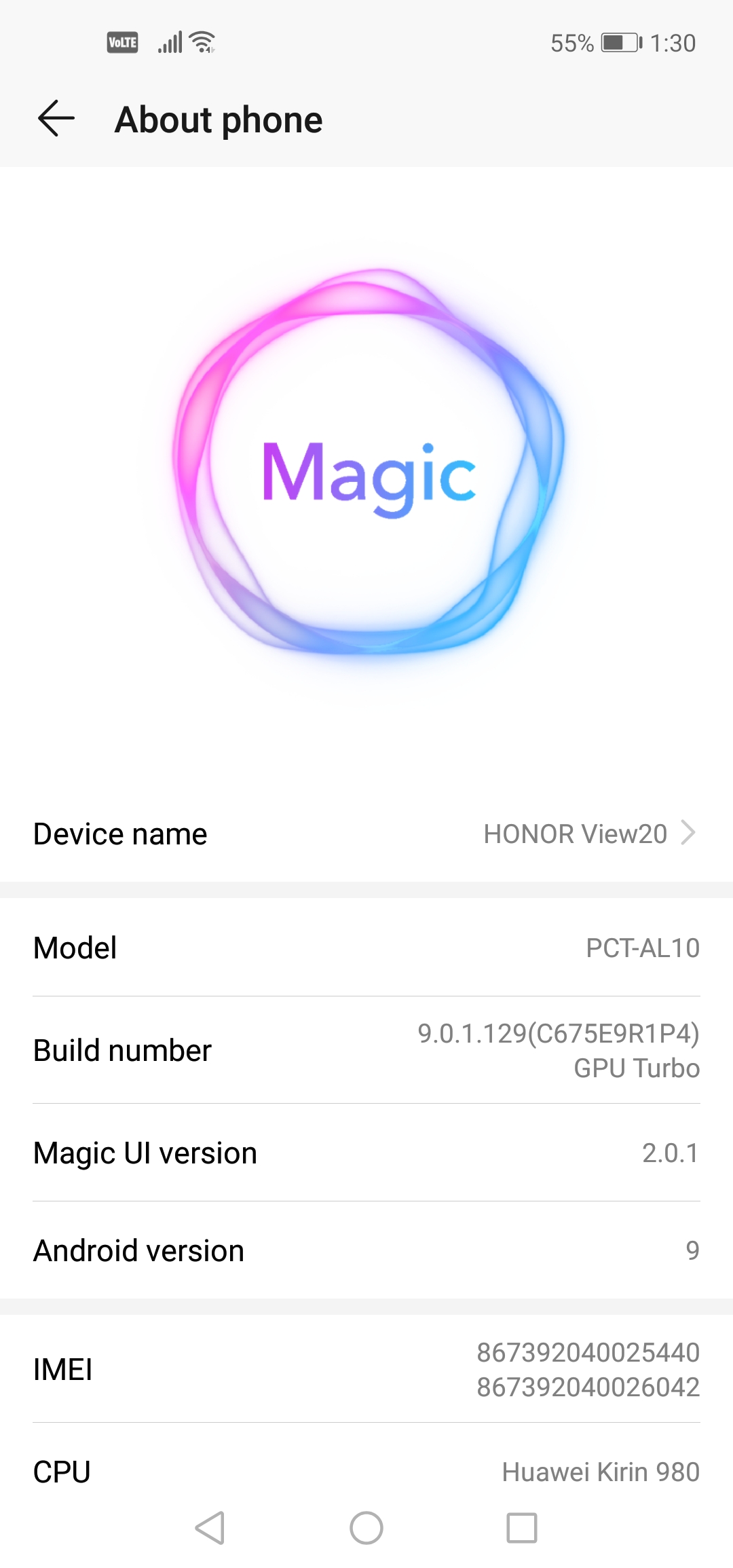Tap the Build number row
Image resolution: width=733 pixels, height=1568 pixels.
click(366, 1050)
